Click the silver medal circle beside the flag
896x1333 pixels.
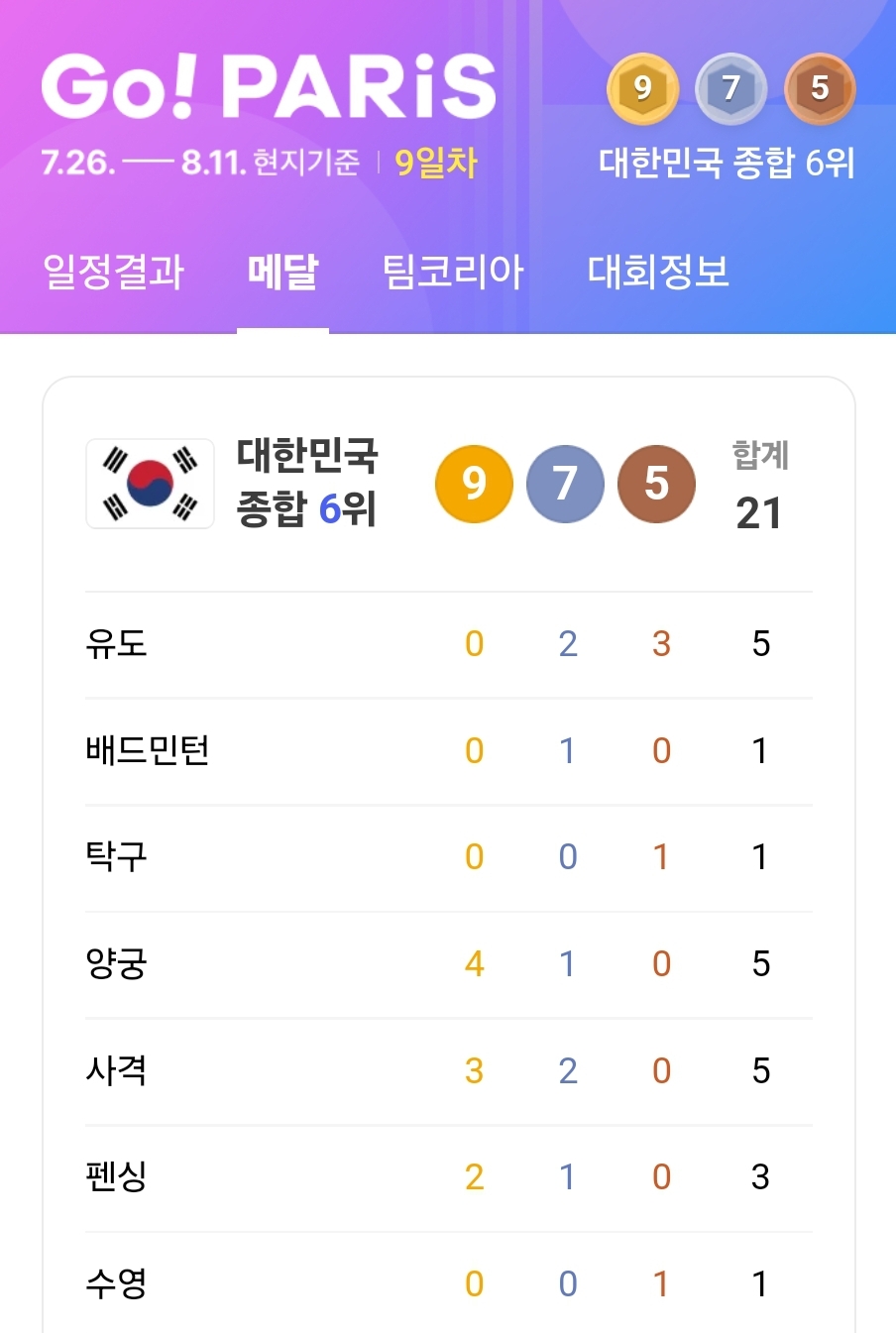(x=565, y=484)
